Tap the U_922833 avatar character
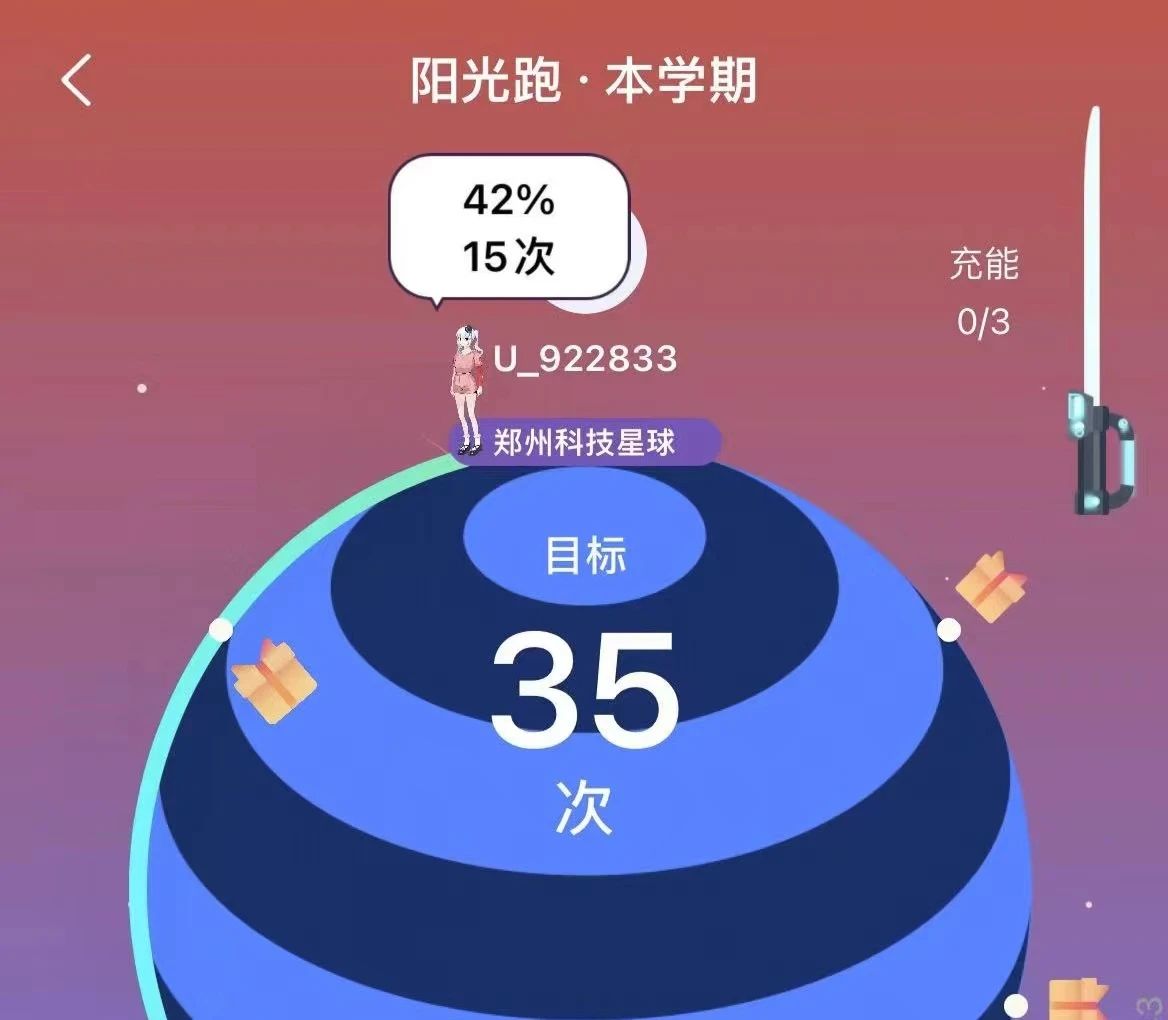 [465, 390]
